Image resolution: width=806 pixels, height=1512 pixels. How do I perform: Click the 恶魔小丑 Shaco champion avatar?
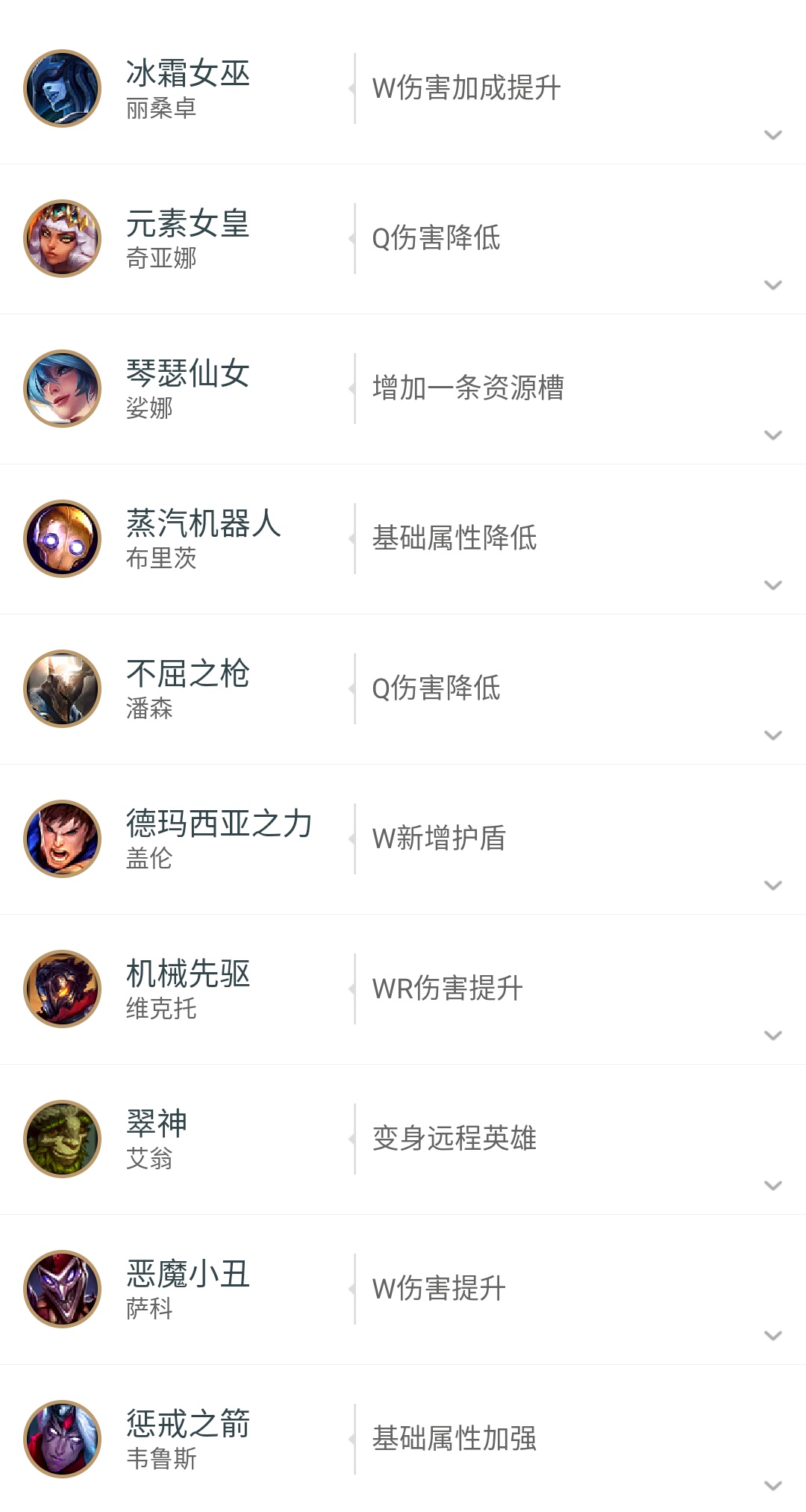coord(63,1289)
